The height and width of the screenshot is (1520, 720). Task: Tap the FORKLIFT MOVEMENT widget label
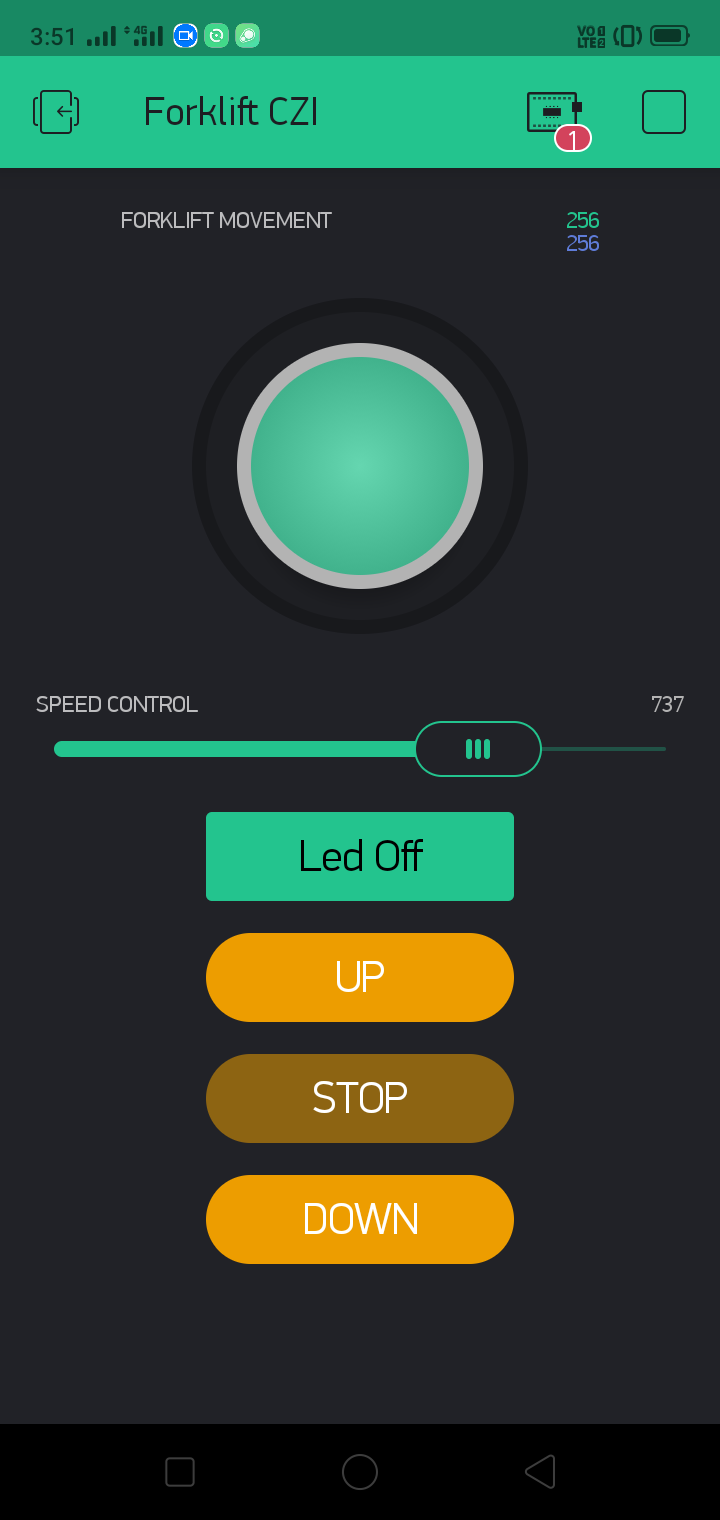[225, 220]
